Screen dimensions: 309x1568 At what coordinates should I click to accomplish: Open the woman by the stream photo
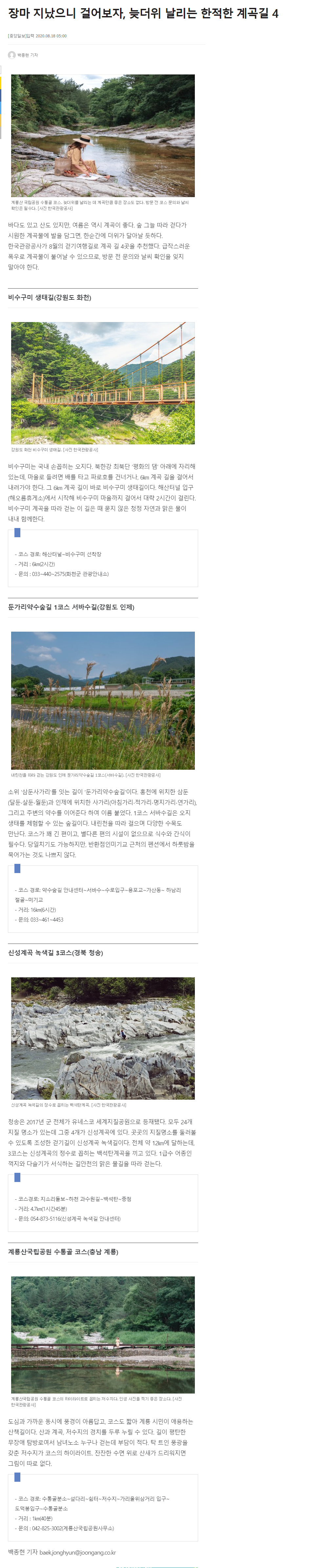click(103, 136)
